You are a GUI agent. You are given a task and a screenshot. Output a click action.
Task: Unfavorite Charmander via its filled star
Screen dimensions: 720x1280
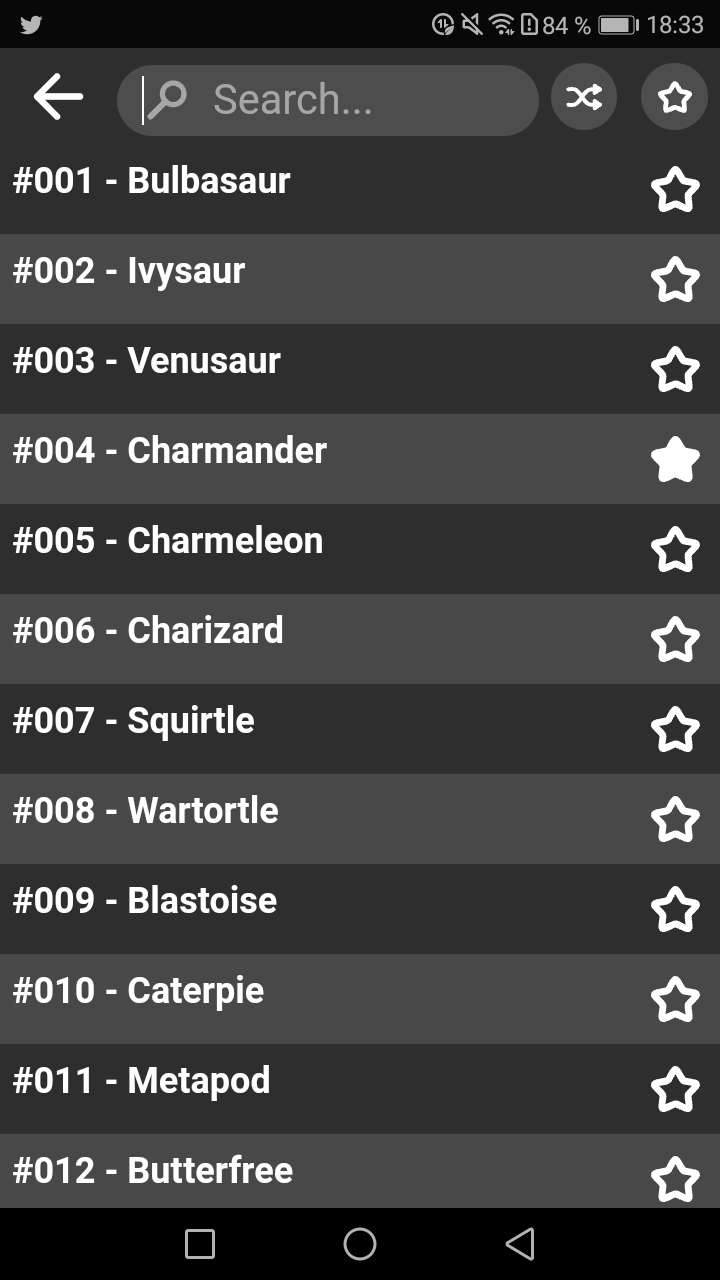pos(675,459)
